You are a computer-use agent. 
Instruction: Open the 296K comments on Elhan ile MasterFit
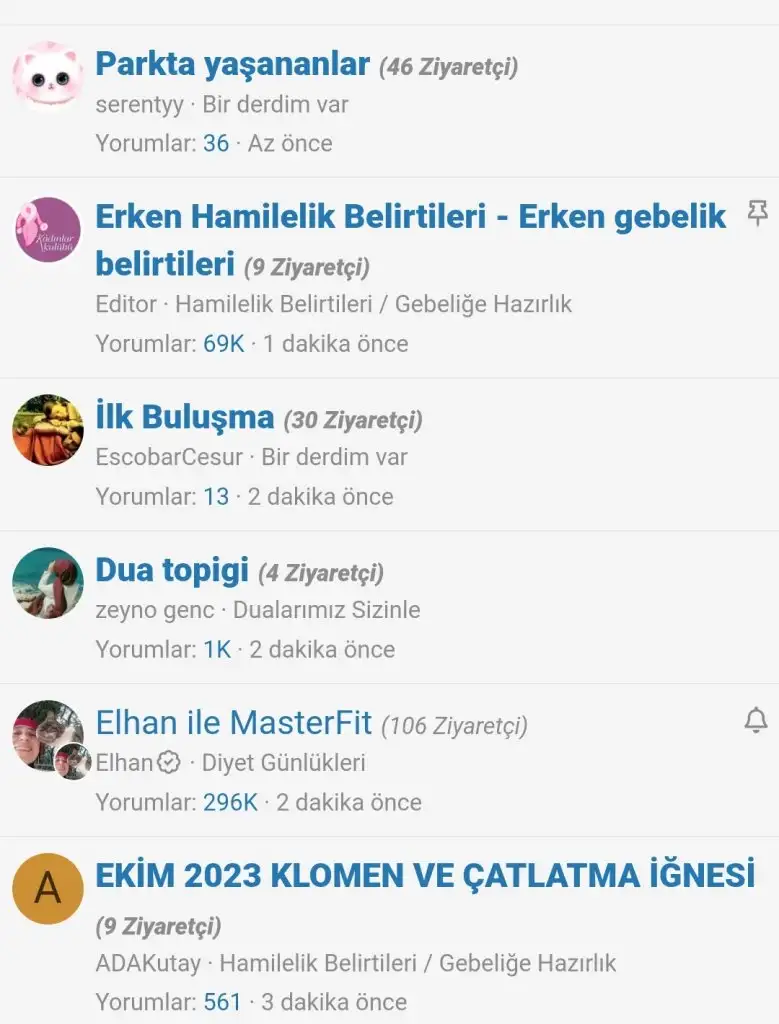coord(230,802)
